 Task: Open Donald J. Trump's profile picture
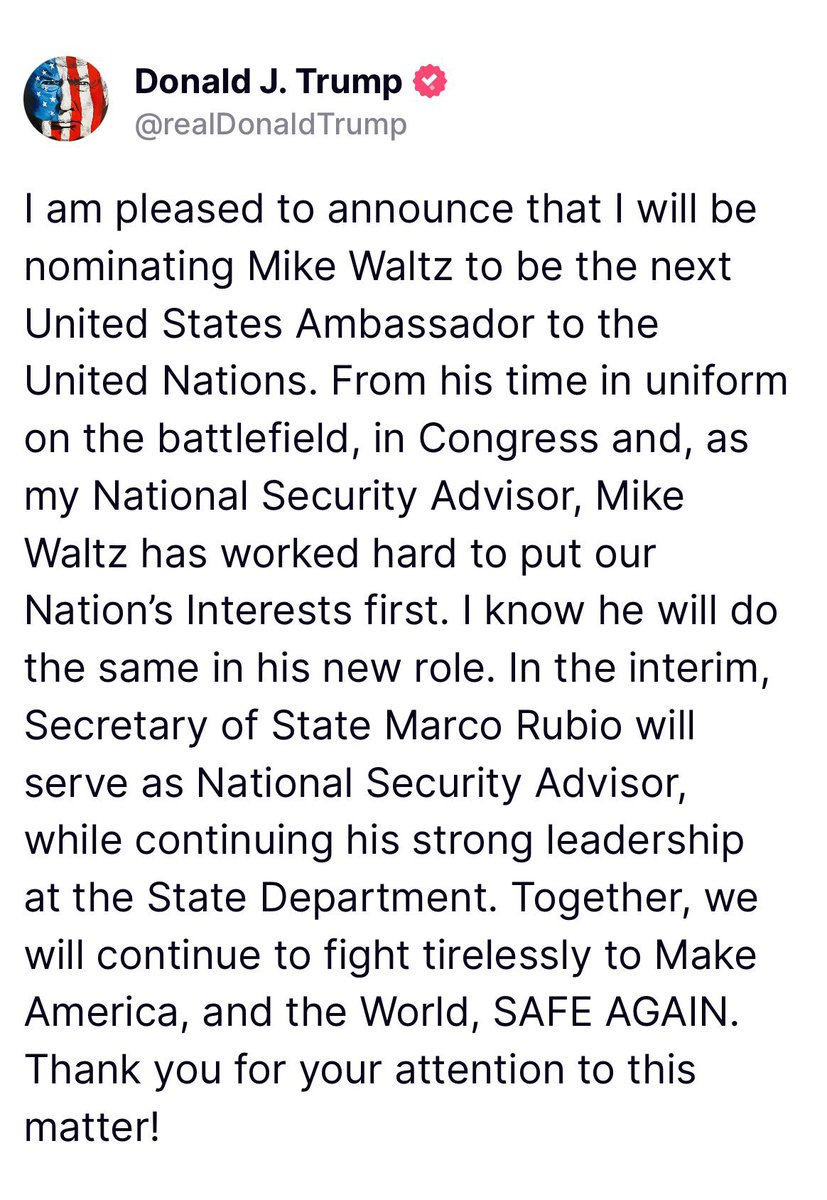point(66,99)
